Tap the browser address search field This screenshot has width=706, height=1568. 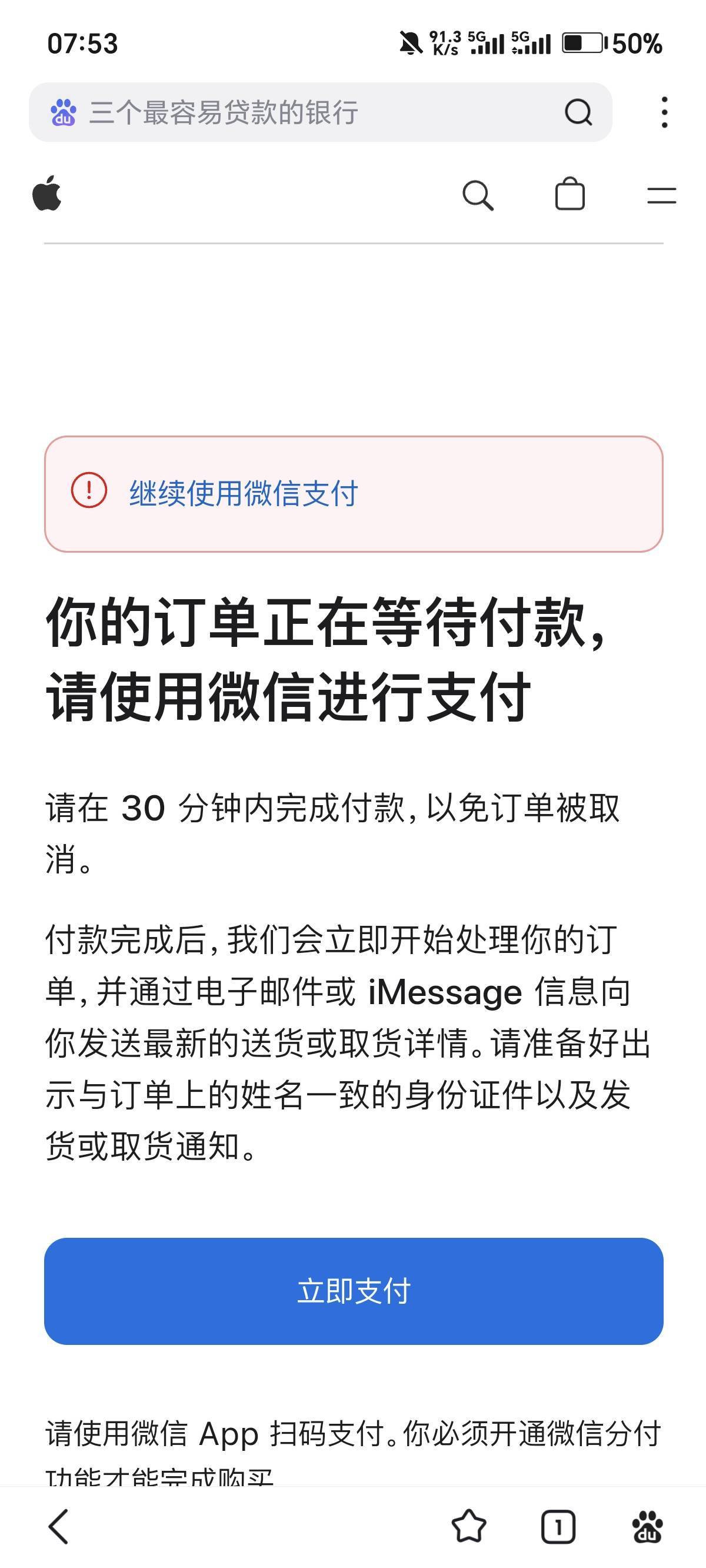pos(320,112)
